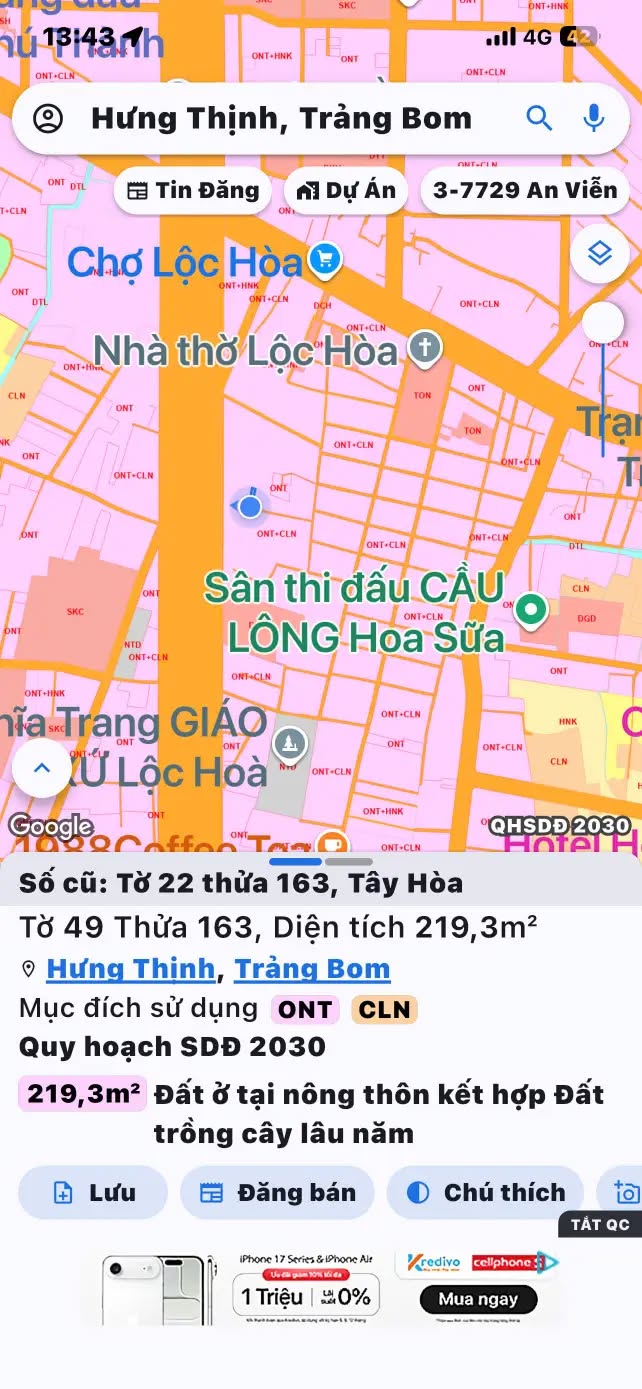Tap Đăng bán to list the parcel

(x=277, y=1192)
